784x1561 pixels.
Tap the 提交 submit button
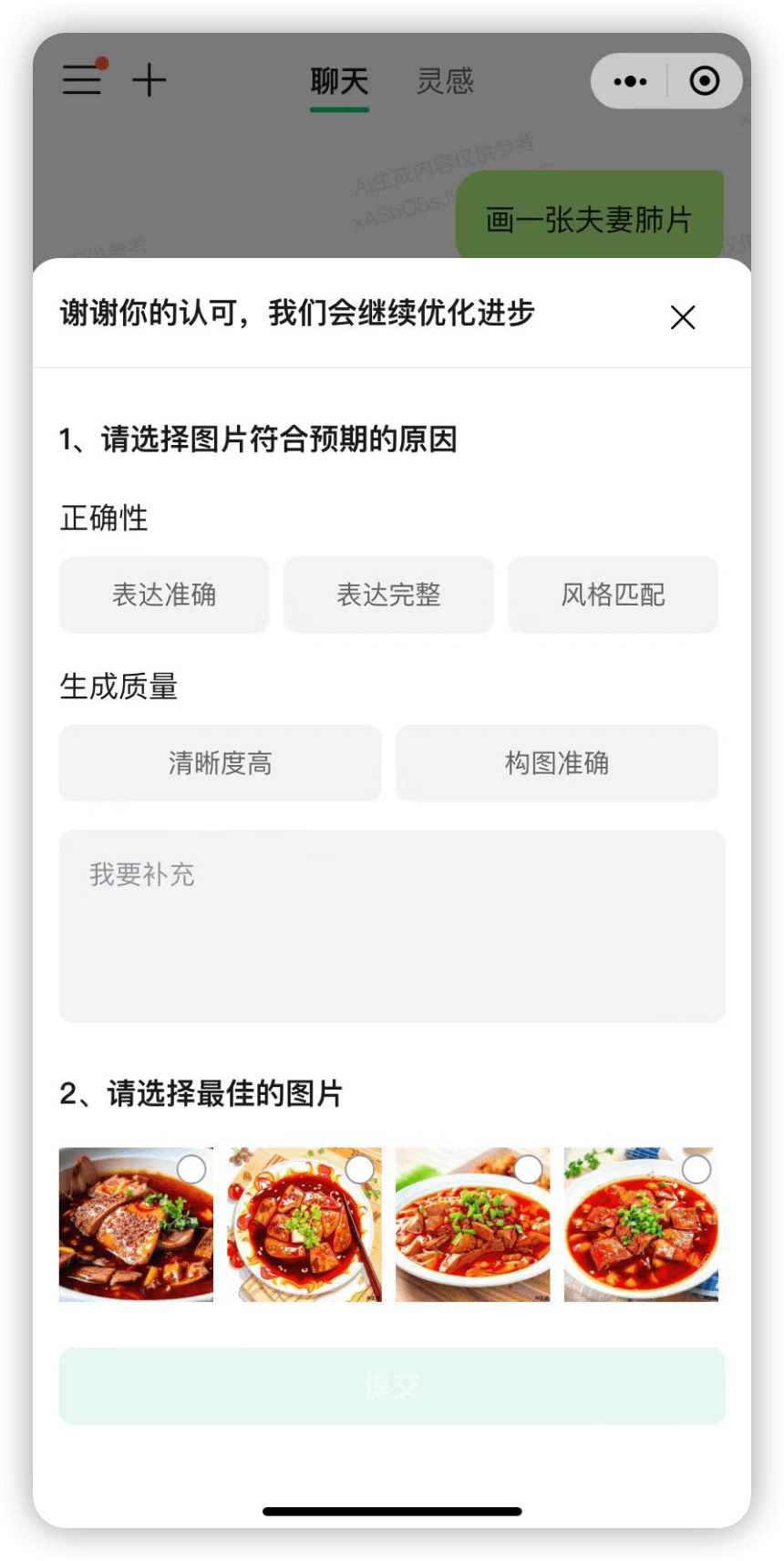tap(392, 1386)
